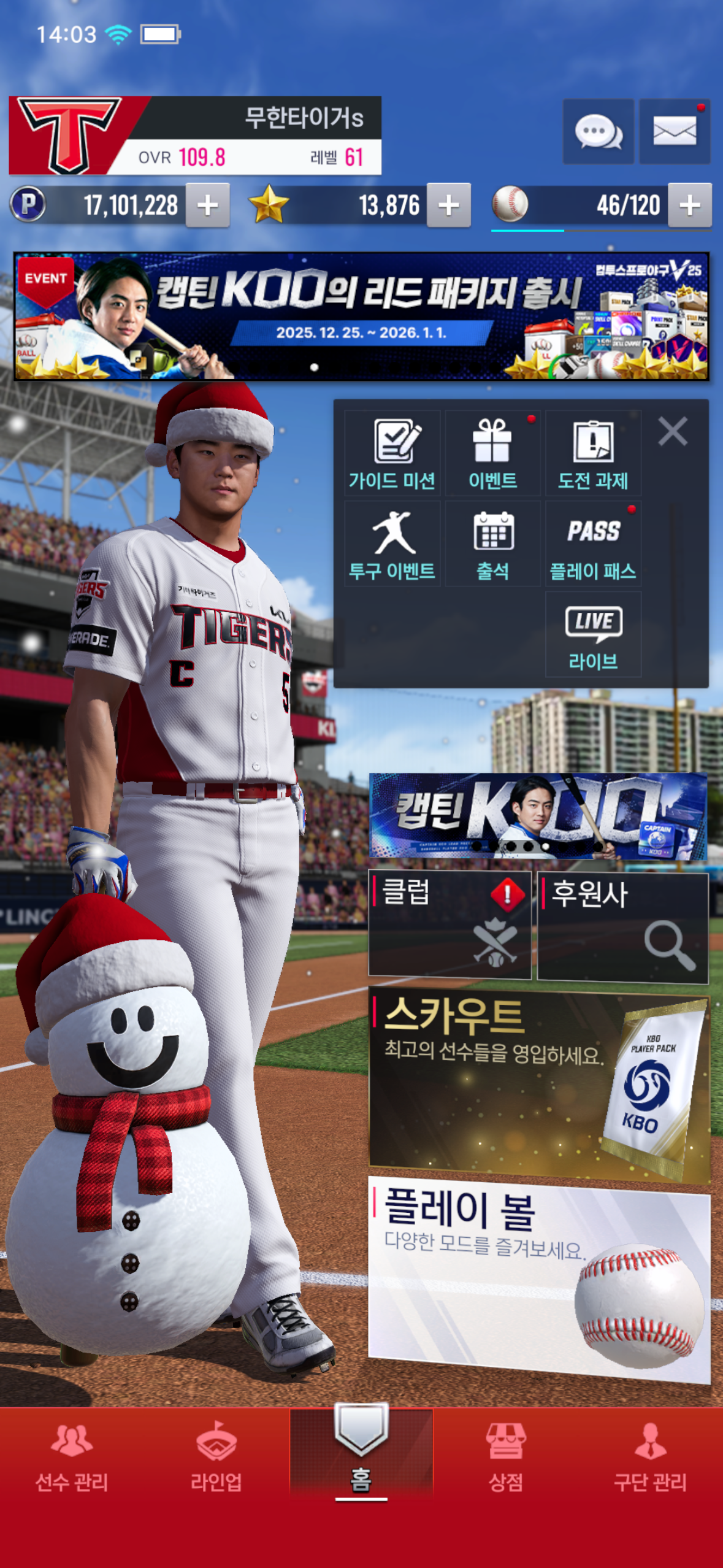The width and height of the screenshot is (723, 1568).
Task: Add more points with the plus button
Action: [208, 206]
